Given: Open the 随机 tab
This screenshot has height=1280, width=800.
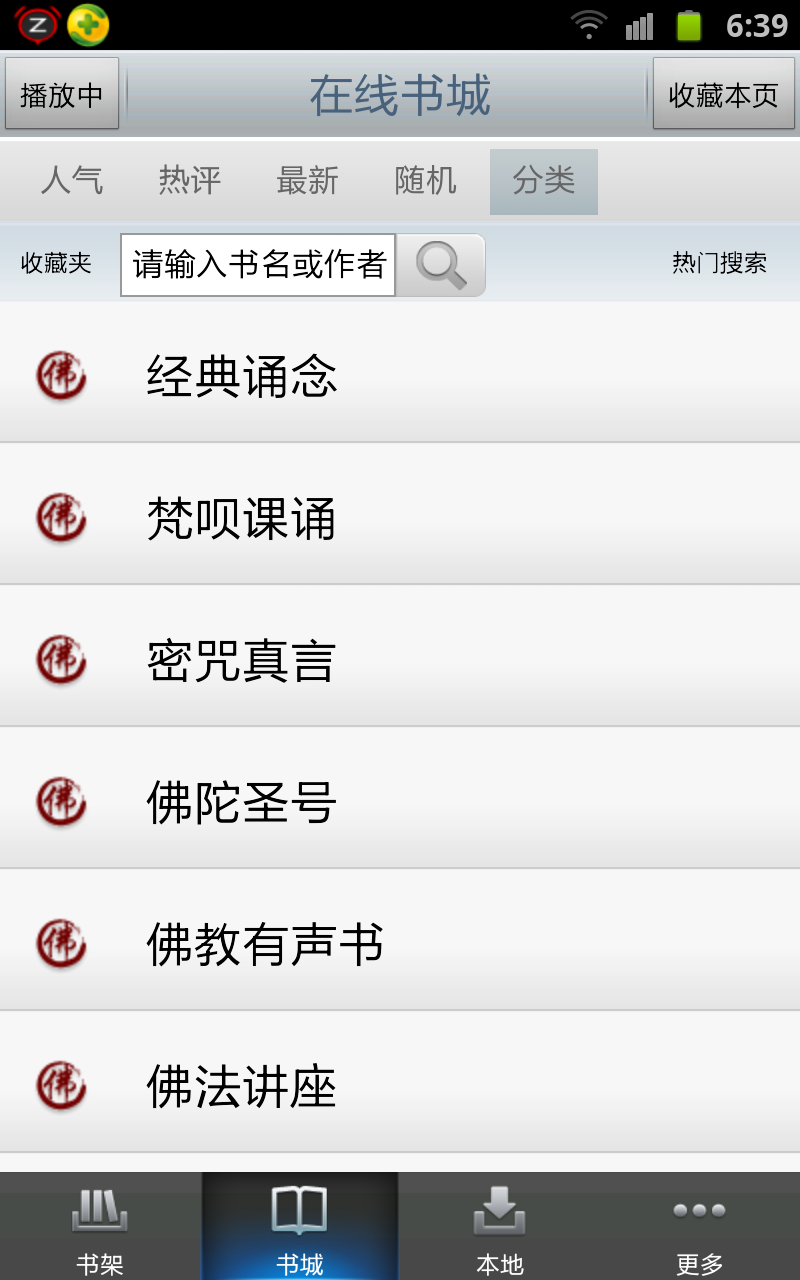Looking at the screenshot, I should tap(426, 181).
